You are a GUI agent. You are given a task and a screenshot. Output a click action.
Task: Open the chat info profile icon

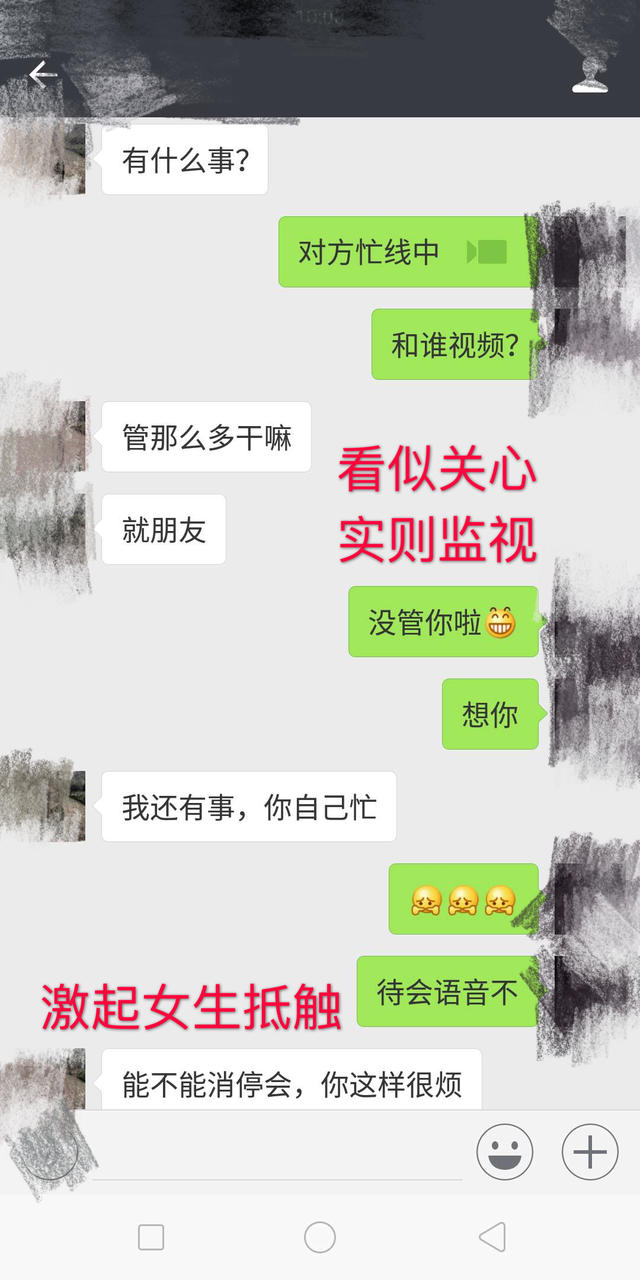coord(590,75)
